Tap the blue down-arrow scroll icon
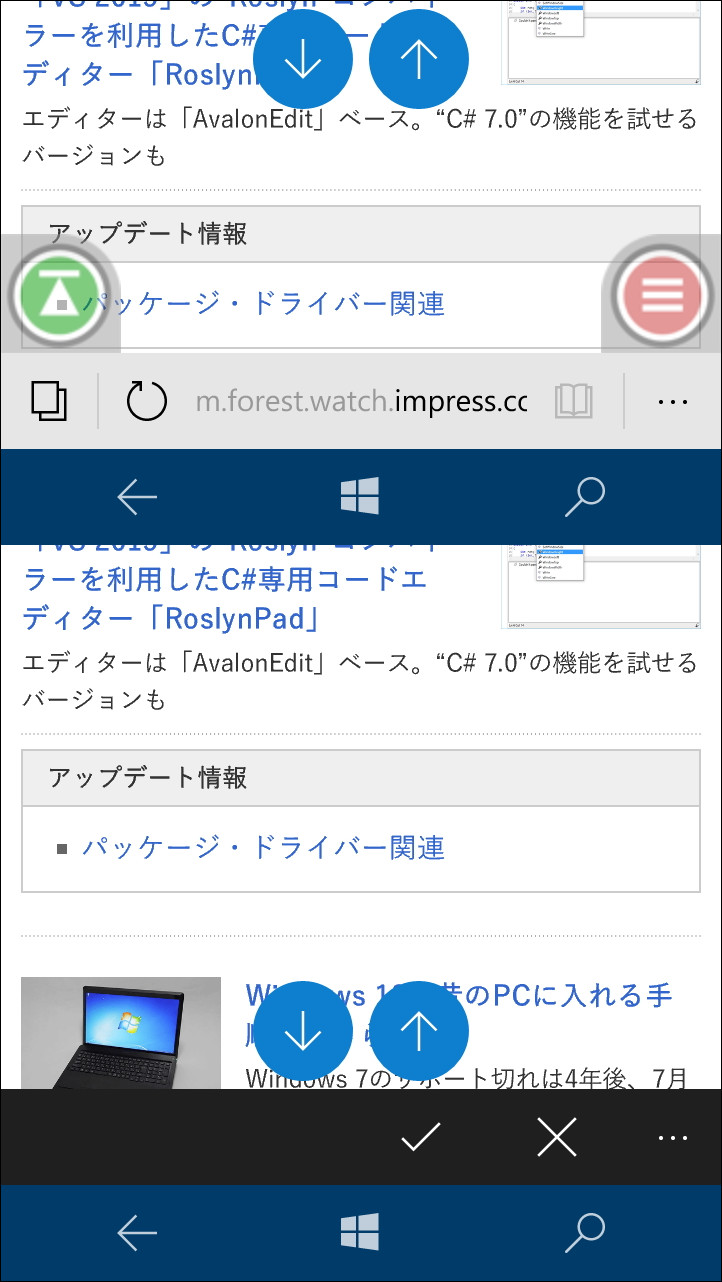 pyautogui.click(x=303, y=58)
